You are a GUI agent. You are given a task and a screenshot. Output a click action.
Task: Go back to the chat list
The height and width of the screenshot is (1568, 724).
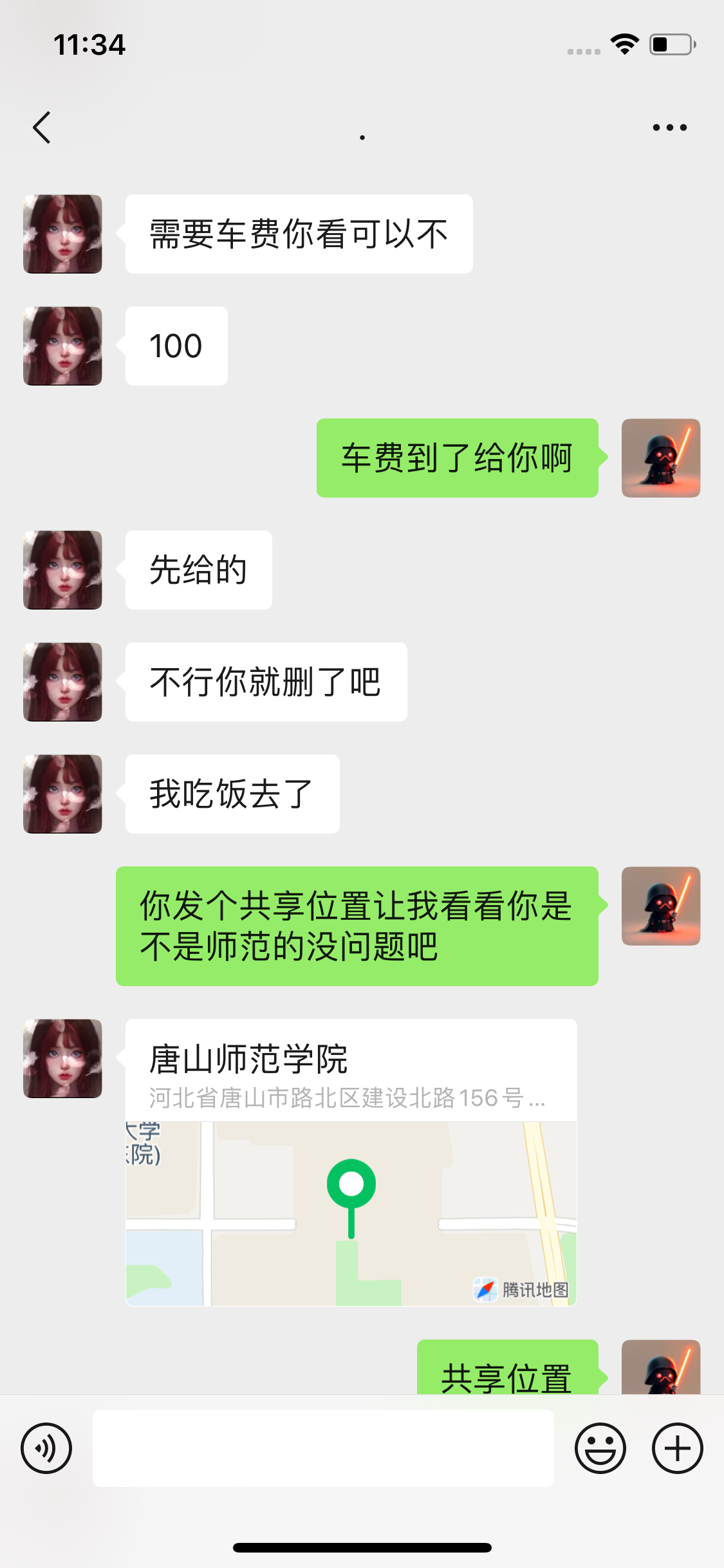click(x=41, y=126)
